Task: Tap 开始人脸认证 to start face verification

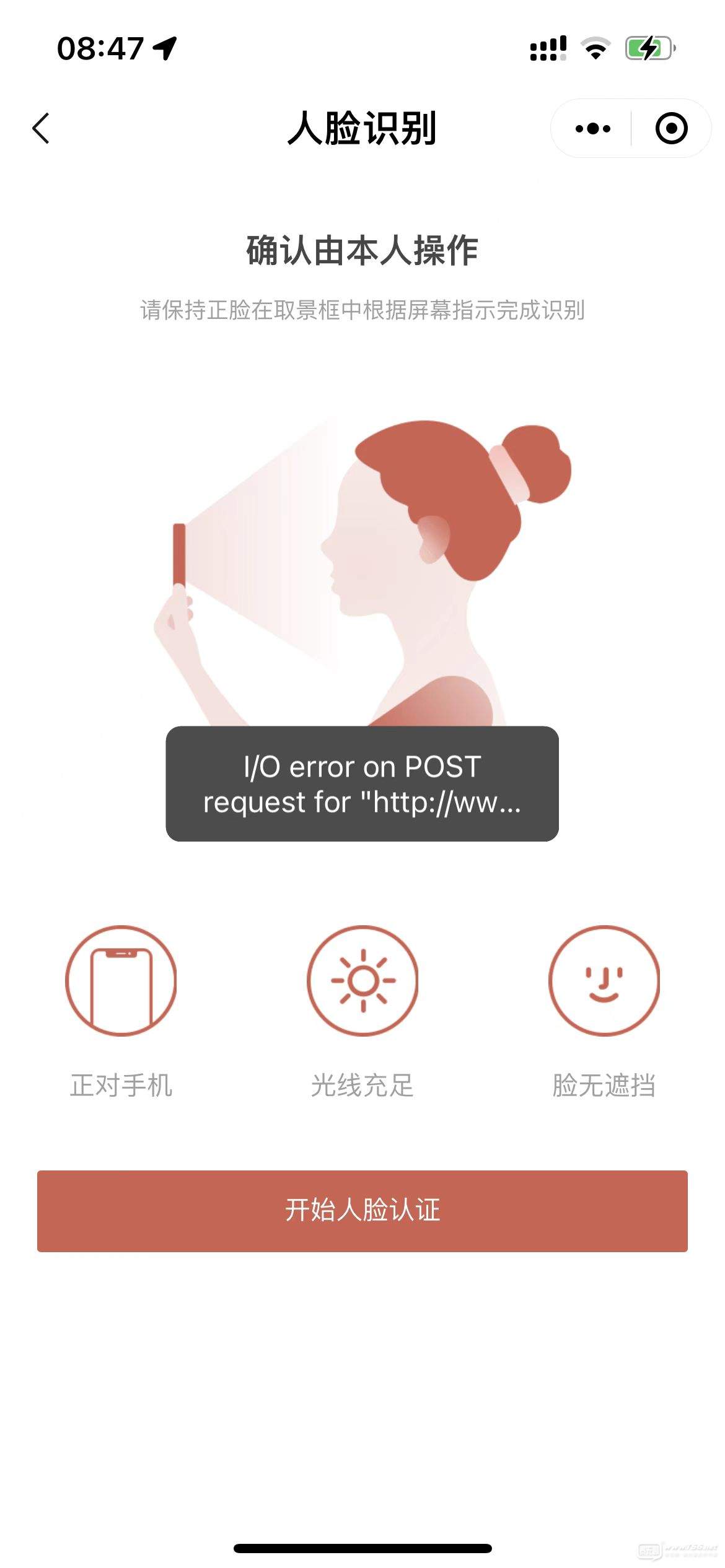Action: tap(362, 1210)
